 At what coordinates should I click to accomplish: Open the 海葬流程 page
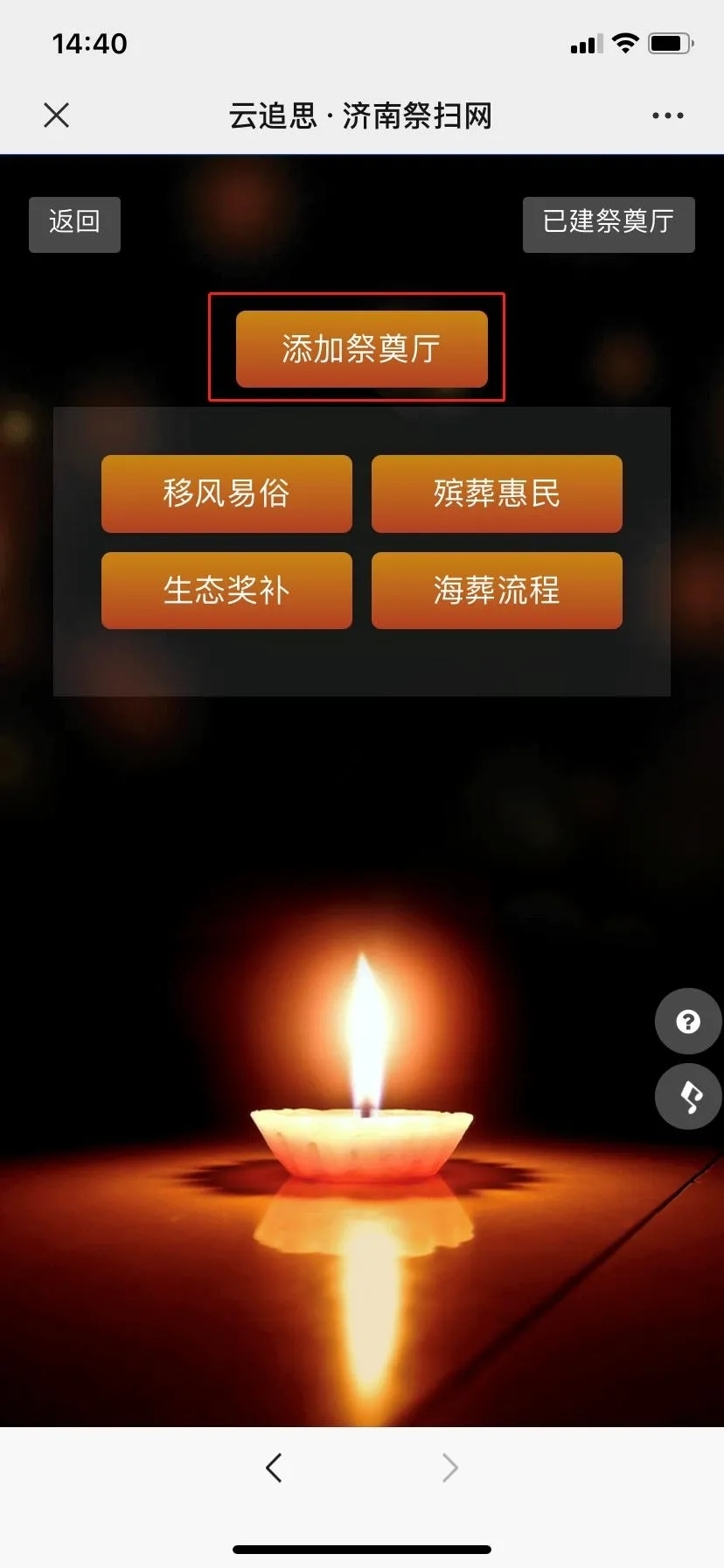(x=496, y=590)
